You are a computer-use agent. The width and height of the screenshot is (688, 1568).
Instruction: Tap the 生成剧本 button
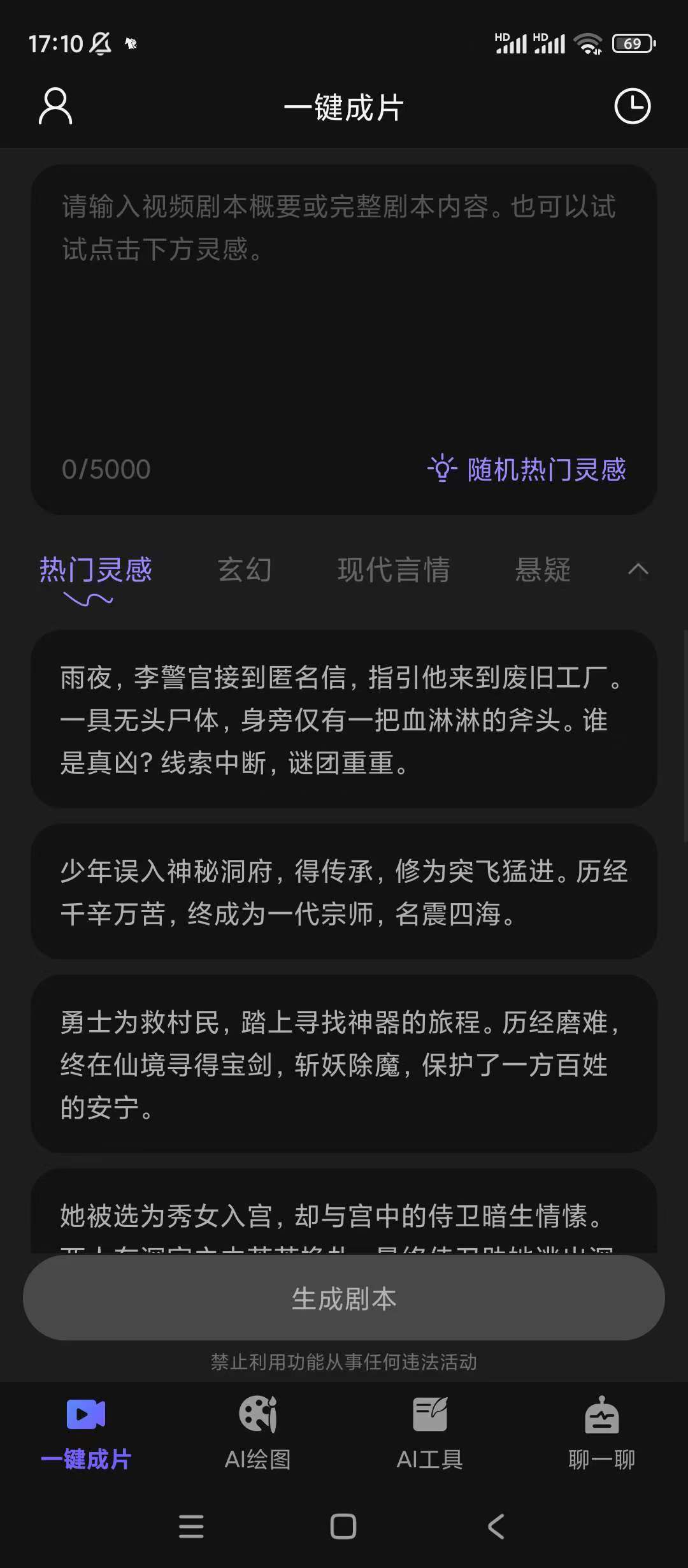[x=344, y=1298]
